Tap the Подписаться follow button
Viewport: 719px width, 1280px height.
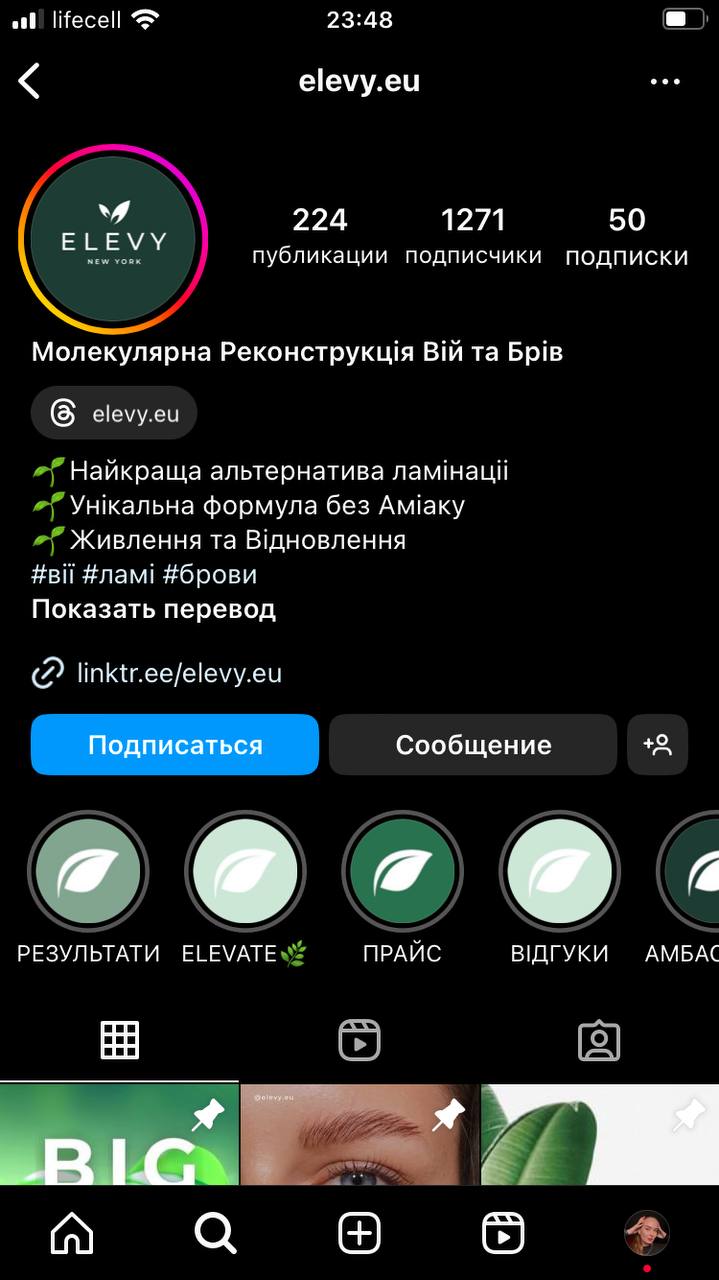click(x=175, y=745)
